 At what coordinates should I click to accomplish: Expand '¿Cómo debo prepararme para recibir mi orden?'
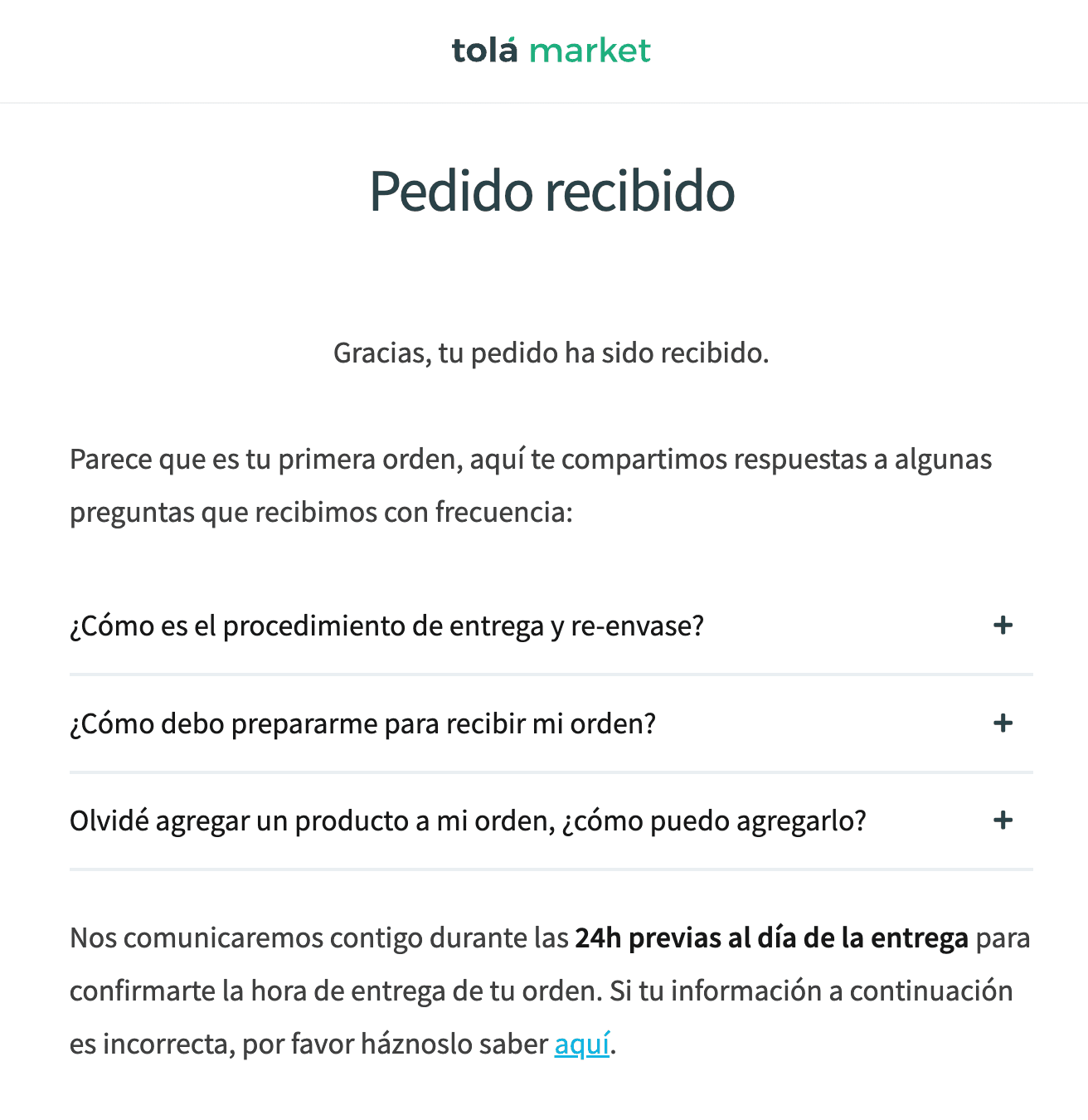[1003, 723]
